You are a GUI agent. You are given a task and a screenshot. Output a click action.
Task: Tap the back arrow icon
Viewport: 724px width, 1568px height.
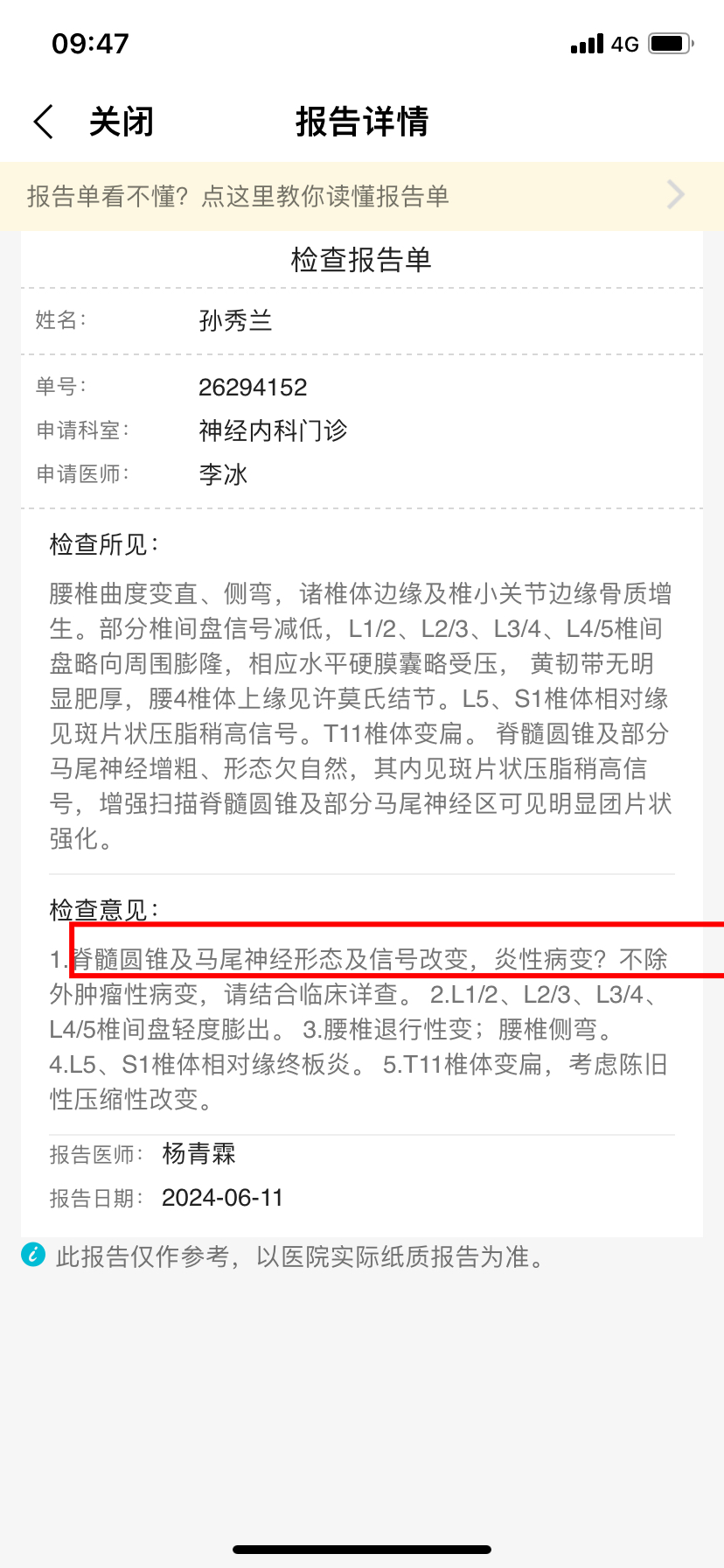(44, 122)
